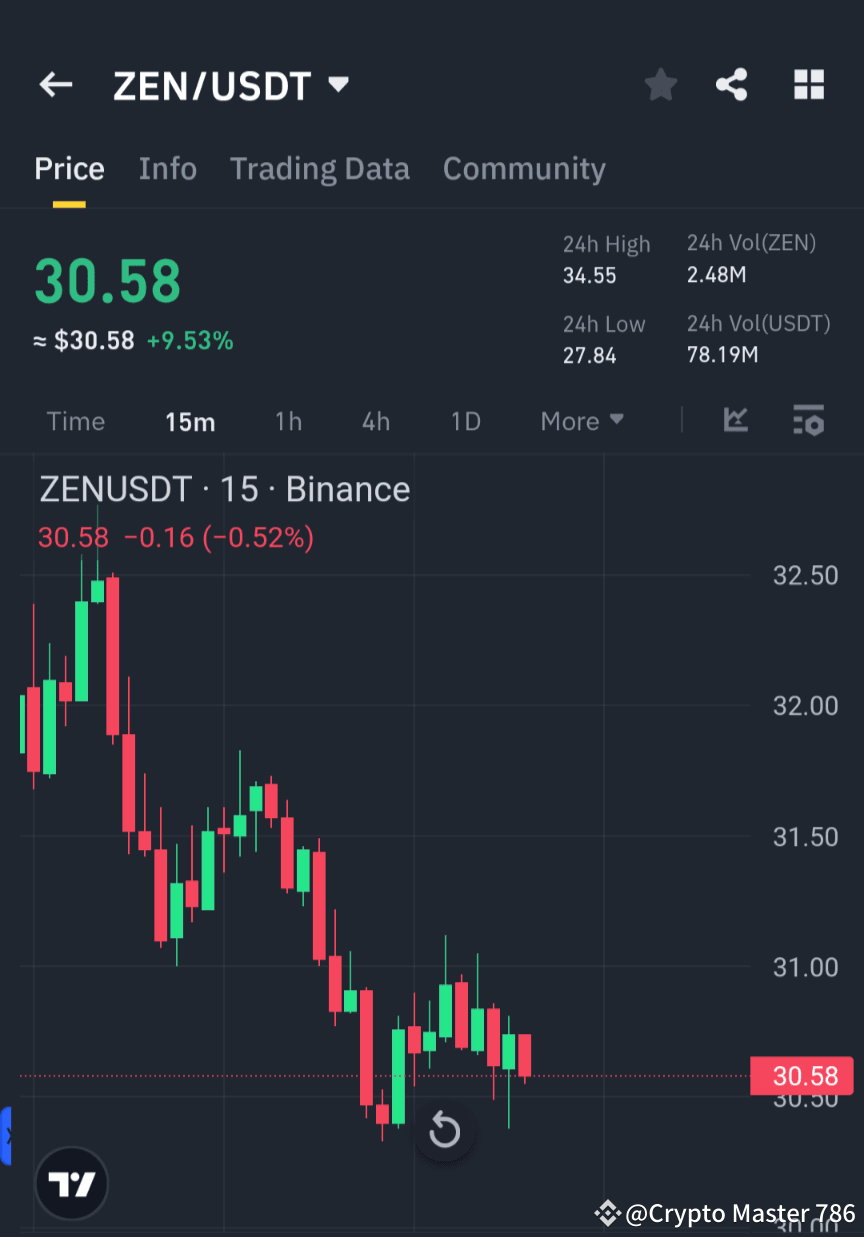Select the line chart type icon
Viewport: 864px width, 1237px height.
[736, 421]
